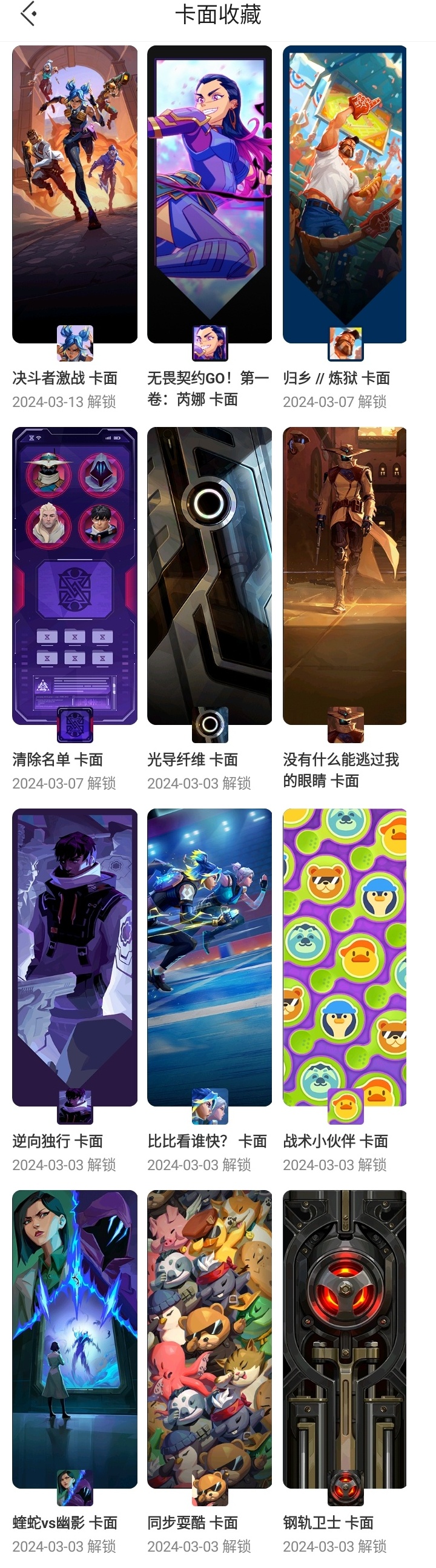Open 同步耍酷 卡面 card
This screenshot has height=1568, width=436.
[210, 1339]
